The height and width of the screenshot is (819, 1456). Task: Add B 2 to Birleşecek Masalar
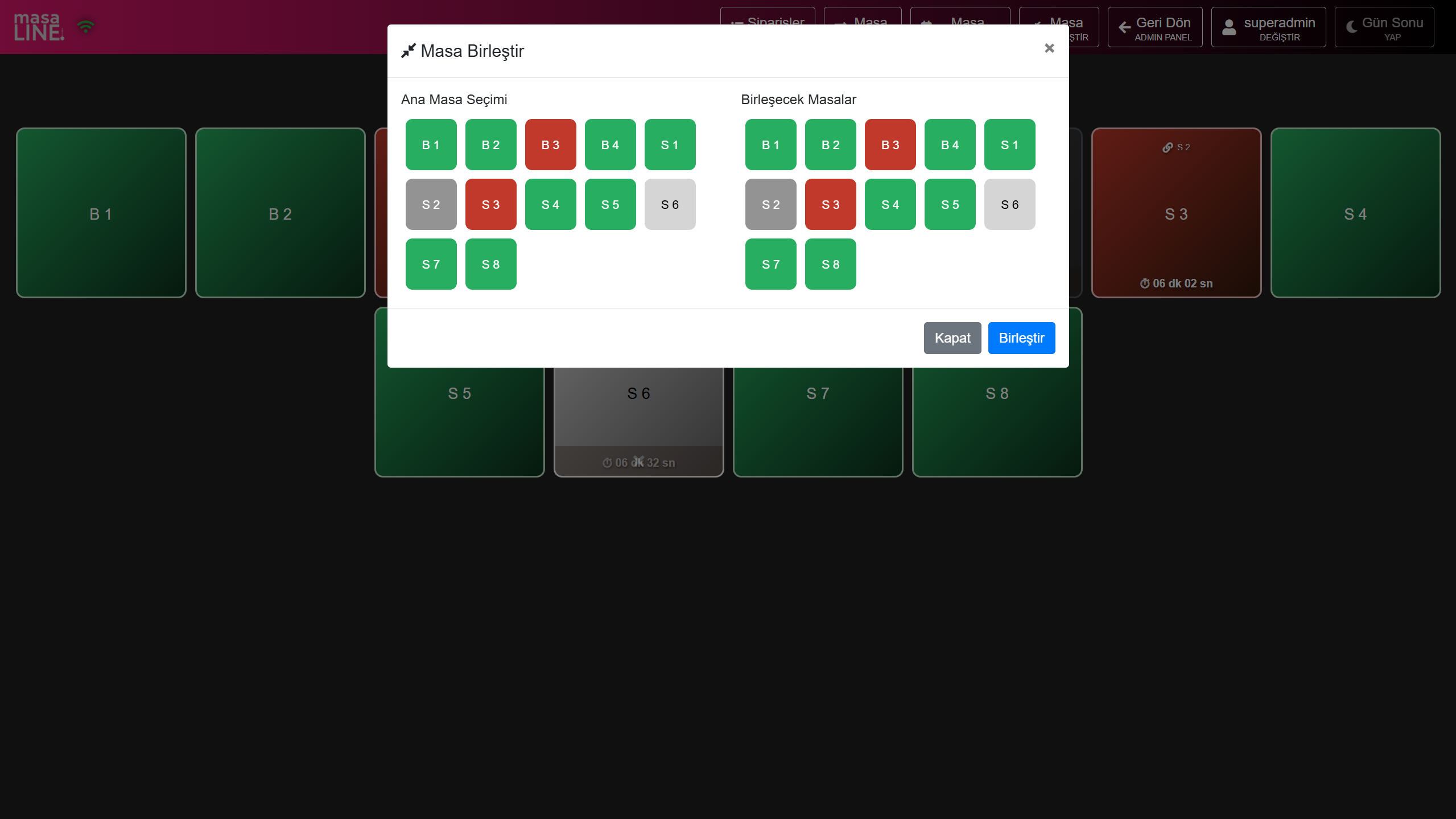coord(830,145)
